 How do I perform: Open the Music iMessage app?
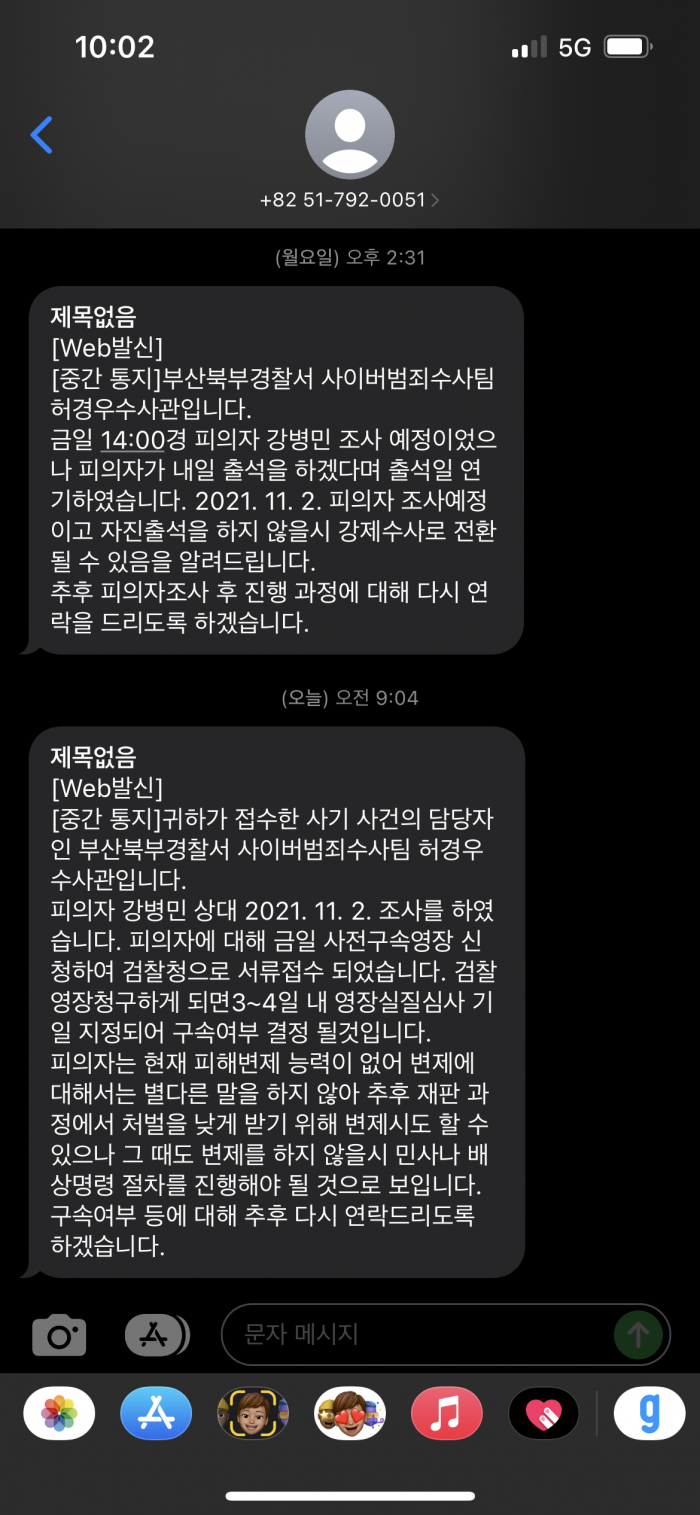(x=447, y=1414)
